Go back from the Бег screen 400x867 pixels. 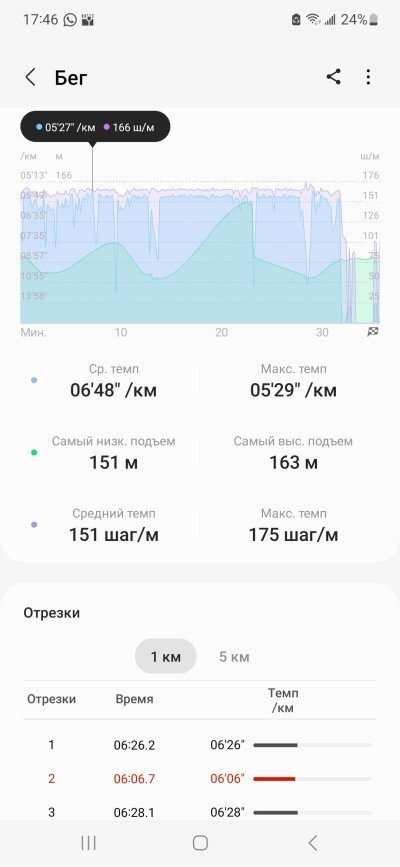[30, 77]
